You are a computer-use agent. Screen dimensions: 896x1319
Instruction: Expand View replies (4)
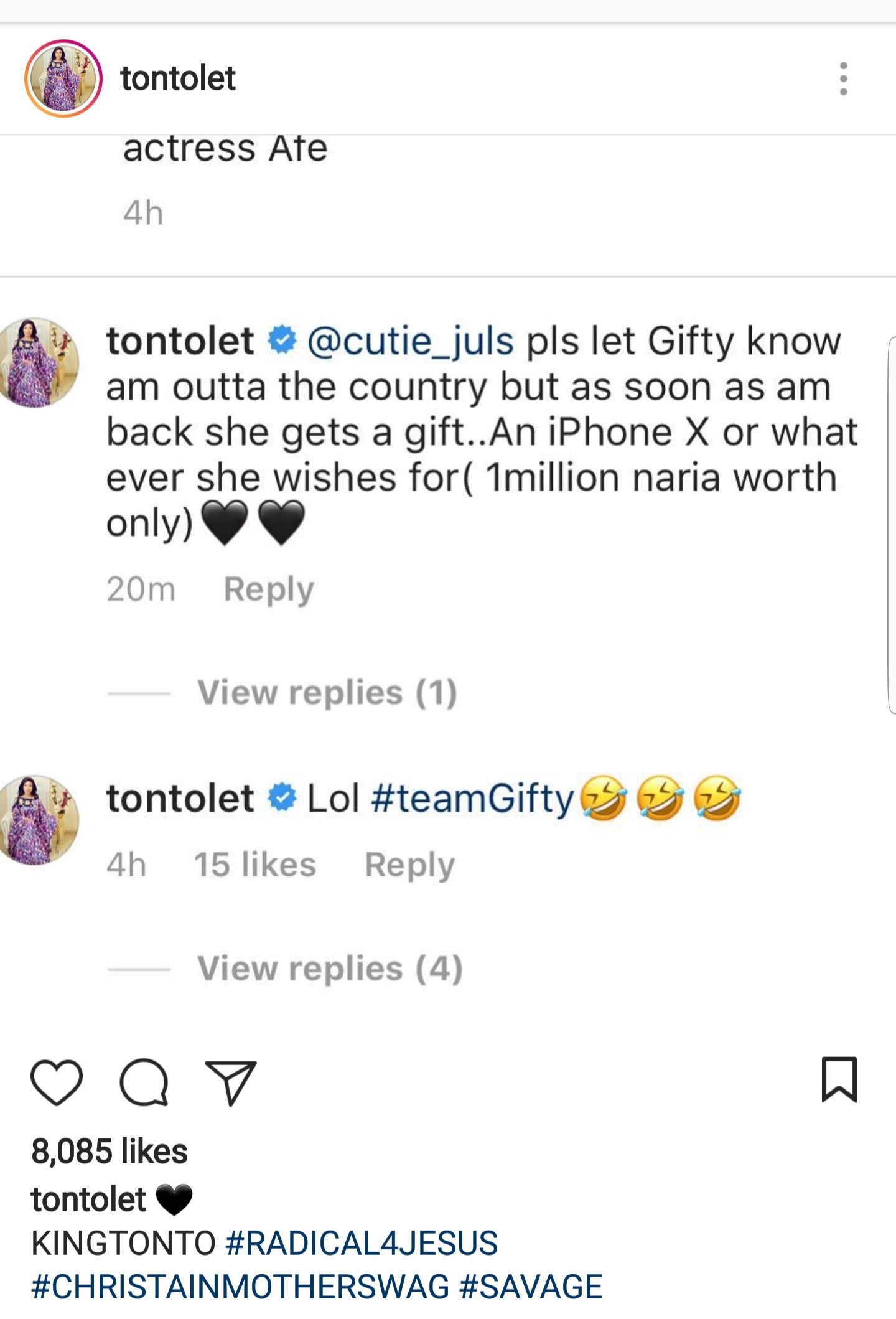coord(330,969)
